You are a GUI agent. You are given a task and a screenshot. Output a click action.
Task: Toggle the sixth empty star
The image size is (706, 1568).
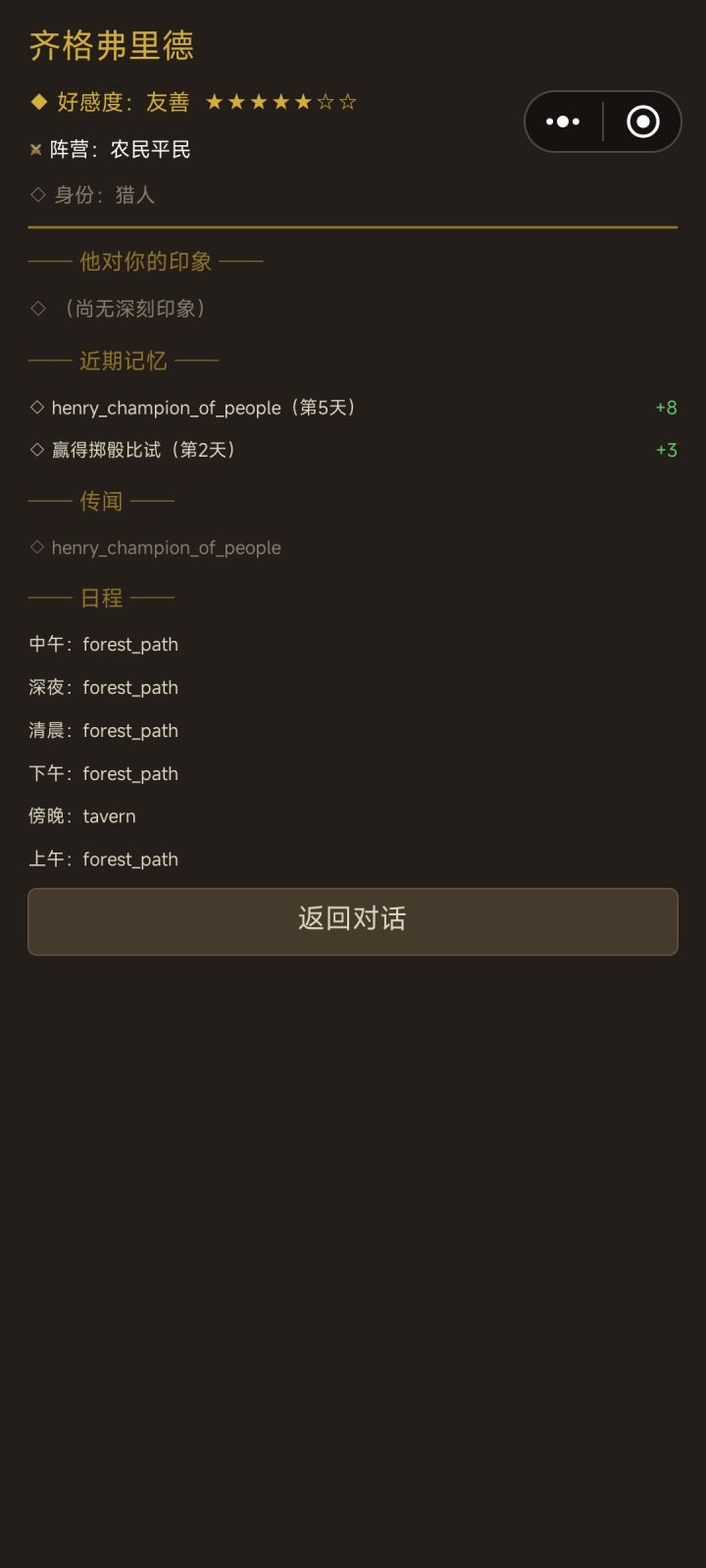click(327, 101)
